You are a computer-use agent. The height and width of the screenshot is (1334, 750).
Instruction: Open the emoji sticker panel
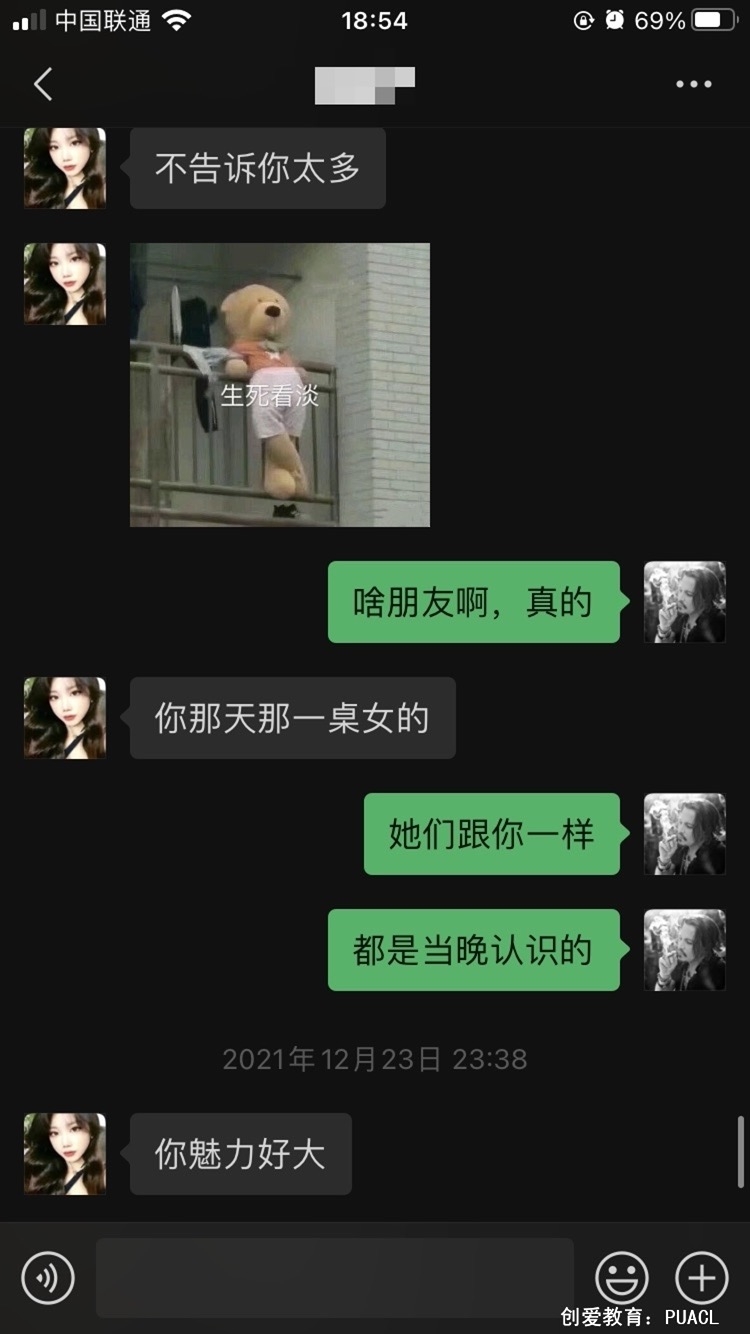pos(621,1277)
